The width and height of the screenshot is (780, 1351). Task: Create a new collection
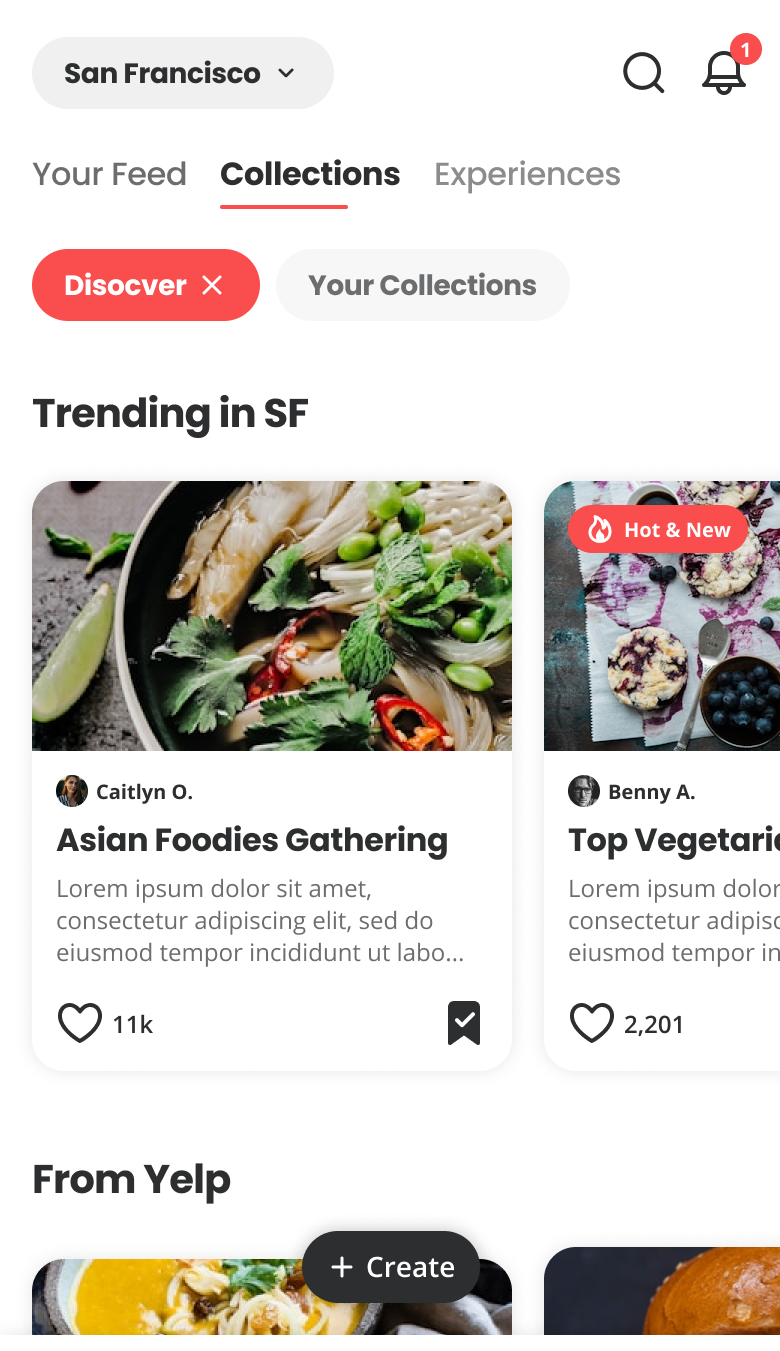[391, 1267]
